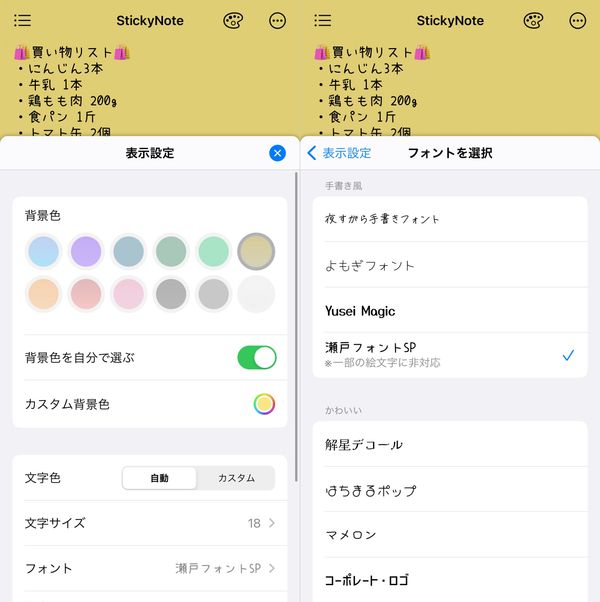
Task: Select the Yusei Magic font
Action: (450, 310)
